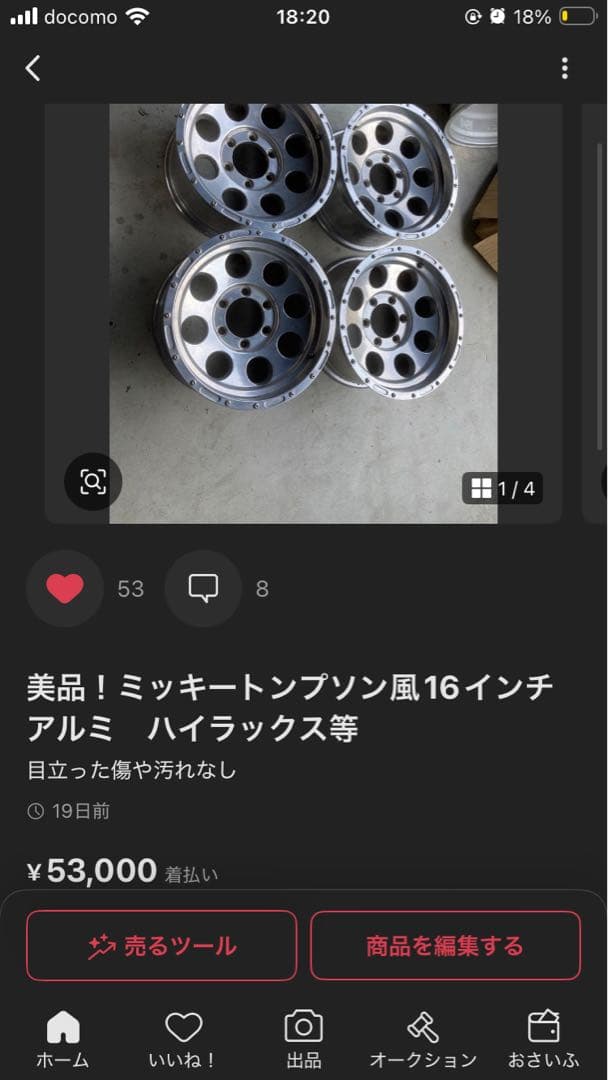Viewport: 608px width, 1080px height.
Task: Open the wheels product photo
Action: click(303, 300)
